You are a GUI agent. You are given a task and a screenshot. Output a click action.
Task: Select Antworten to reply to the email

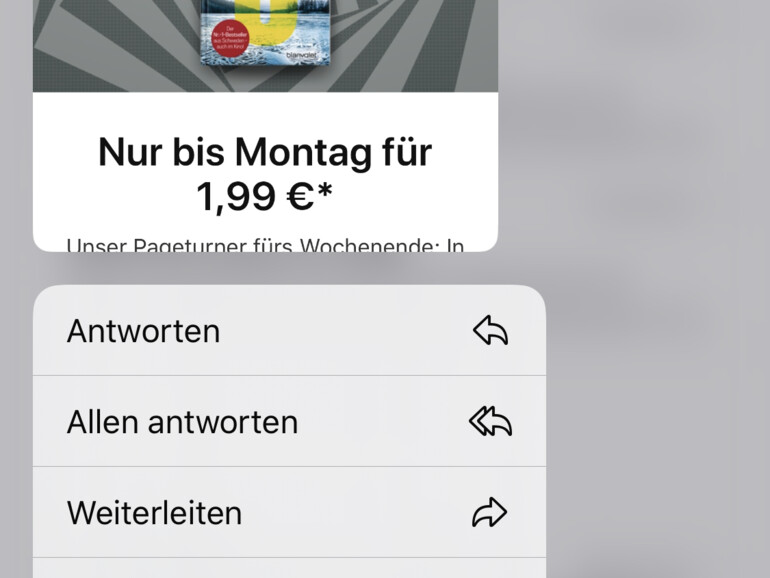point(288,331)
